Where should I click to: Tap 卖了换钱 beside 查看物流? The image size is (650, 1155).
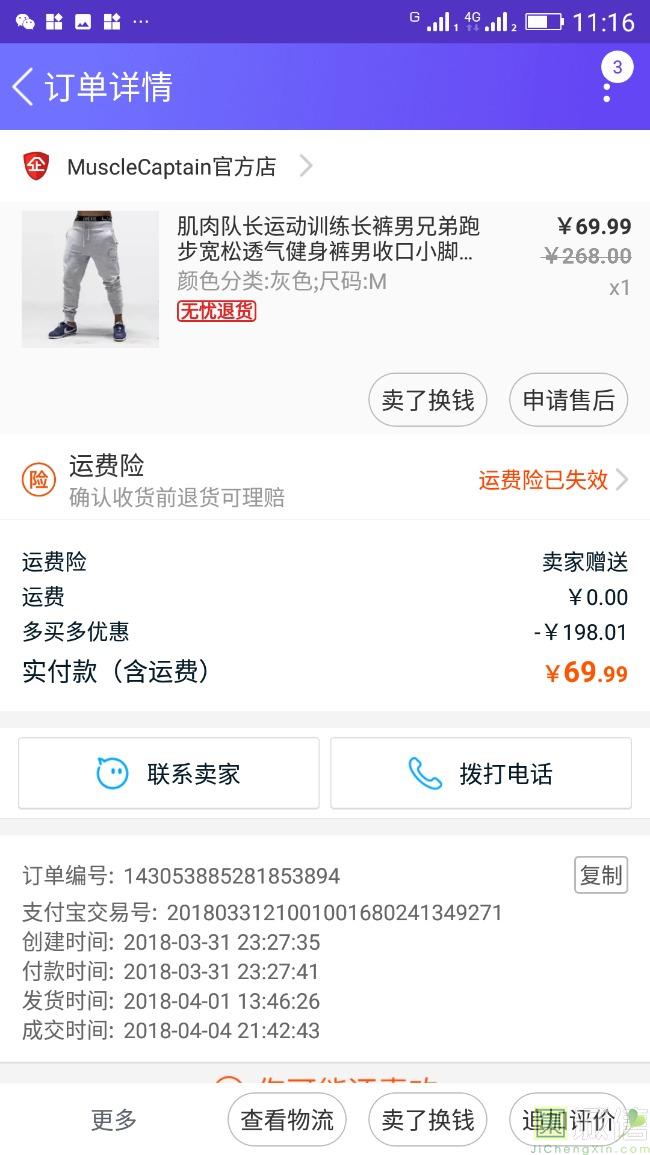(x=428, y=1120)
